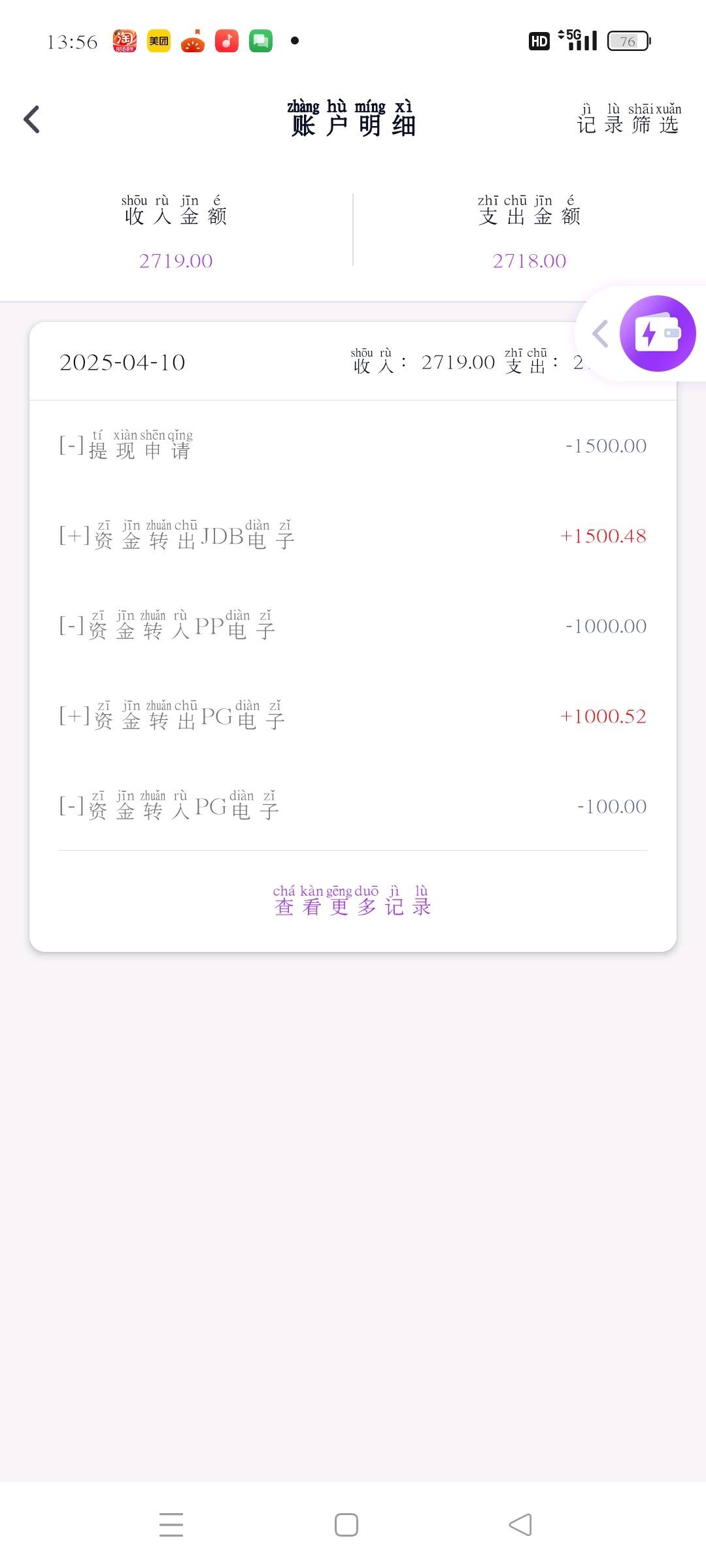Collapse the floating wallet arrow
The image size is (706, 1568).
[600, 333]
